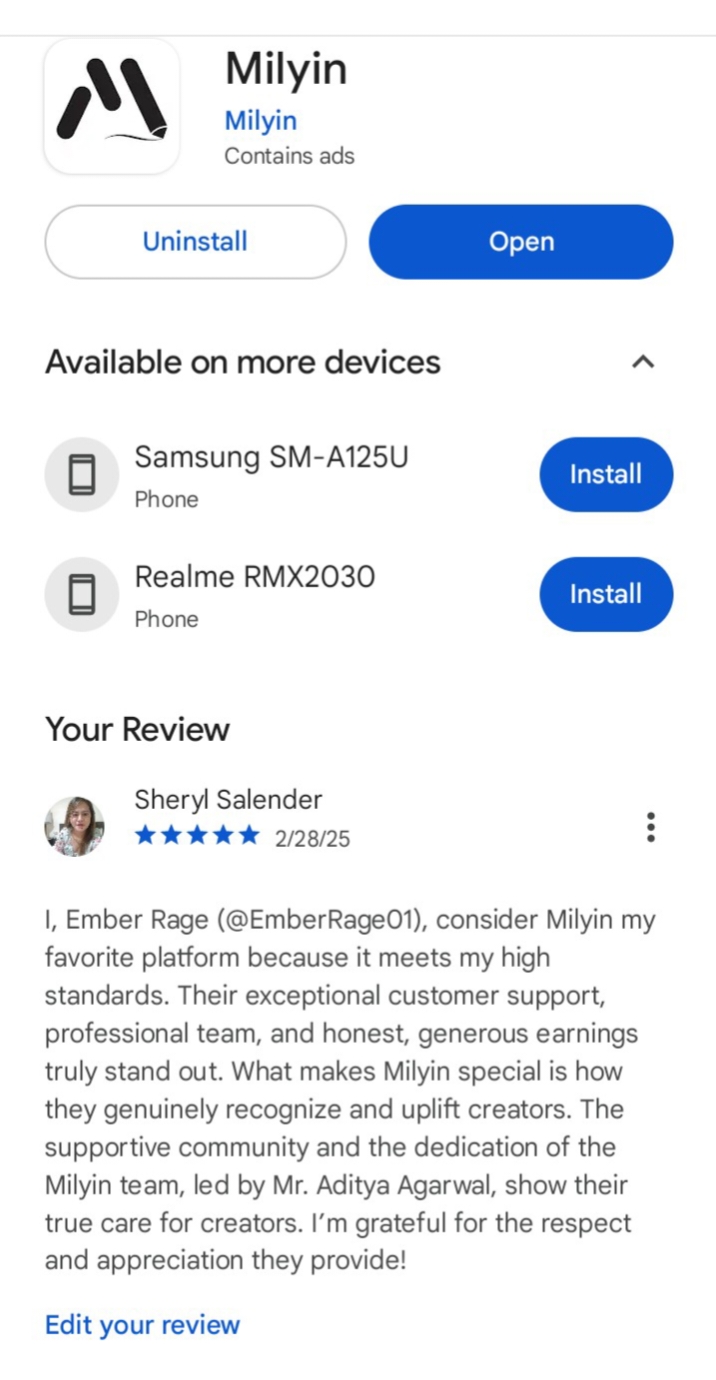Image resolution: width=716 pixels, height=1380 pixels.
Task: Tap Edit your review
Action: [x=143, y=1325]
